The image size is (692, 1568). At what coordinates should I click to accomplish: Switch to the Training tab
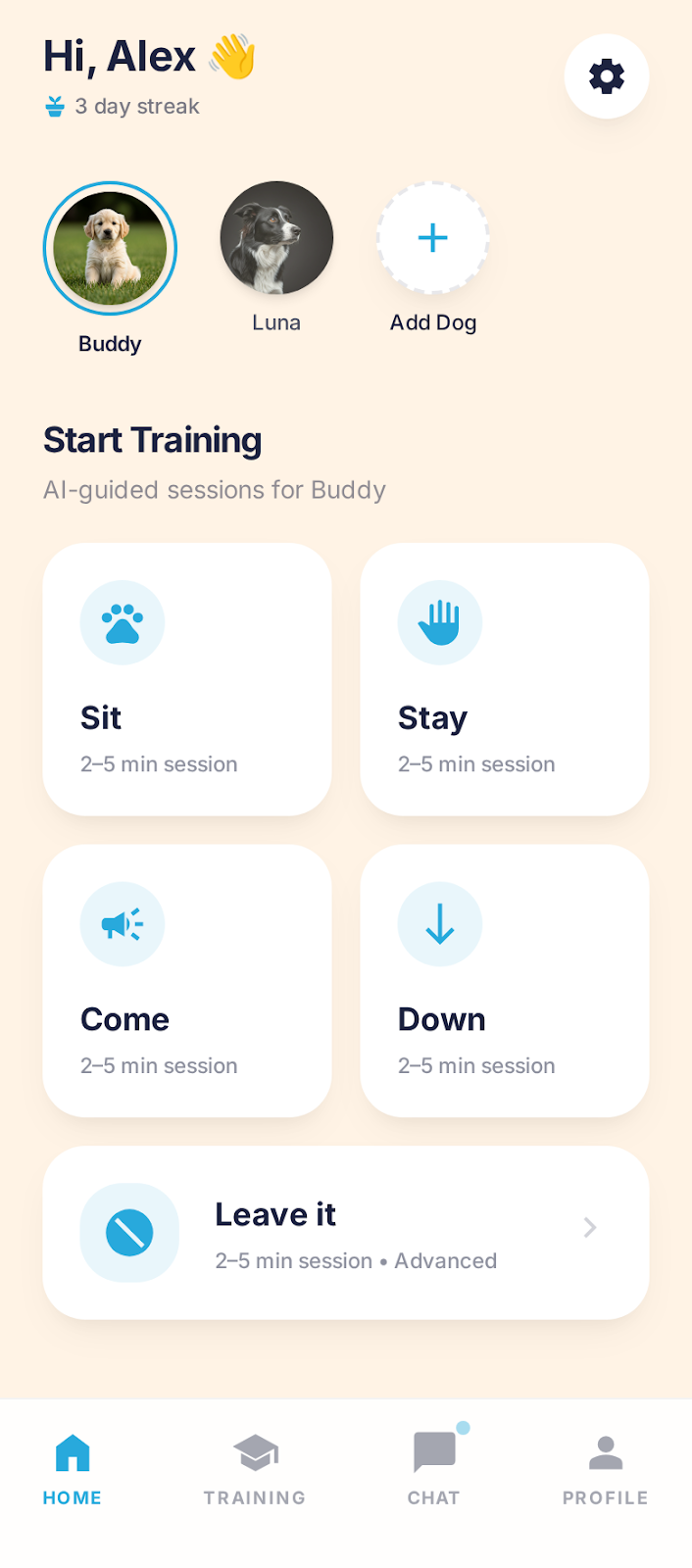[255, 1467]
